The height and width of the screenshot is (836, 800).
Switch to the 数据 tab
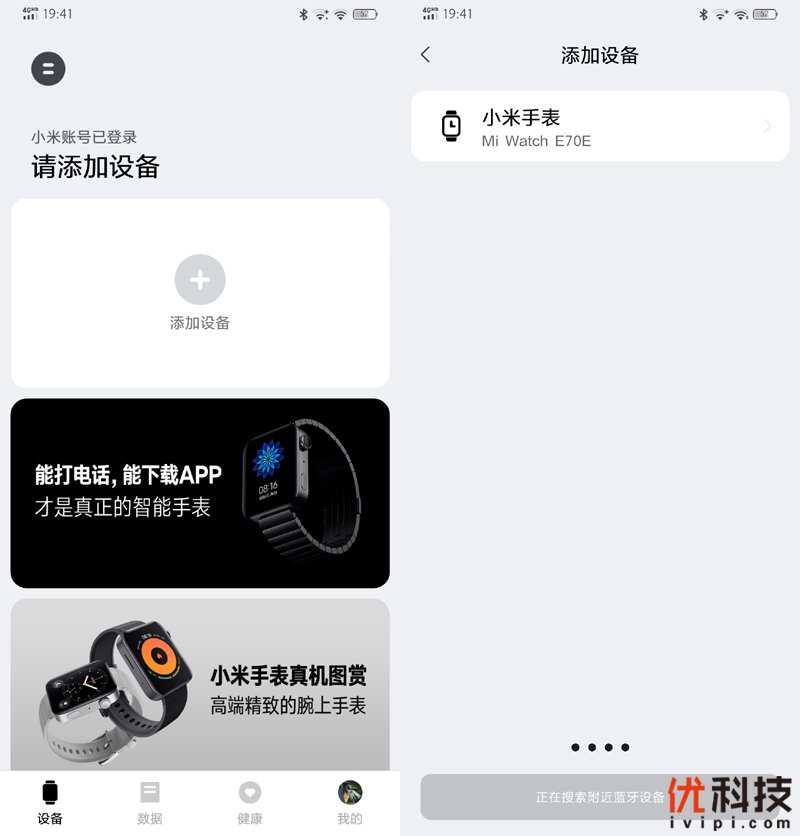click(150, 800)
